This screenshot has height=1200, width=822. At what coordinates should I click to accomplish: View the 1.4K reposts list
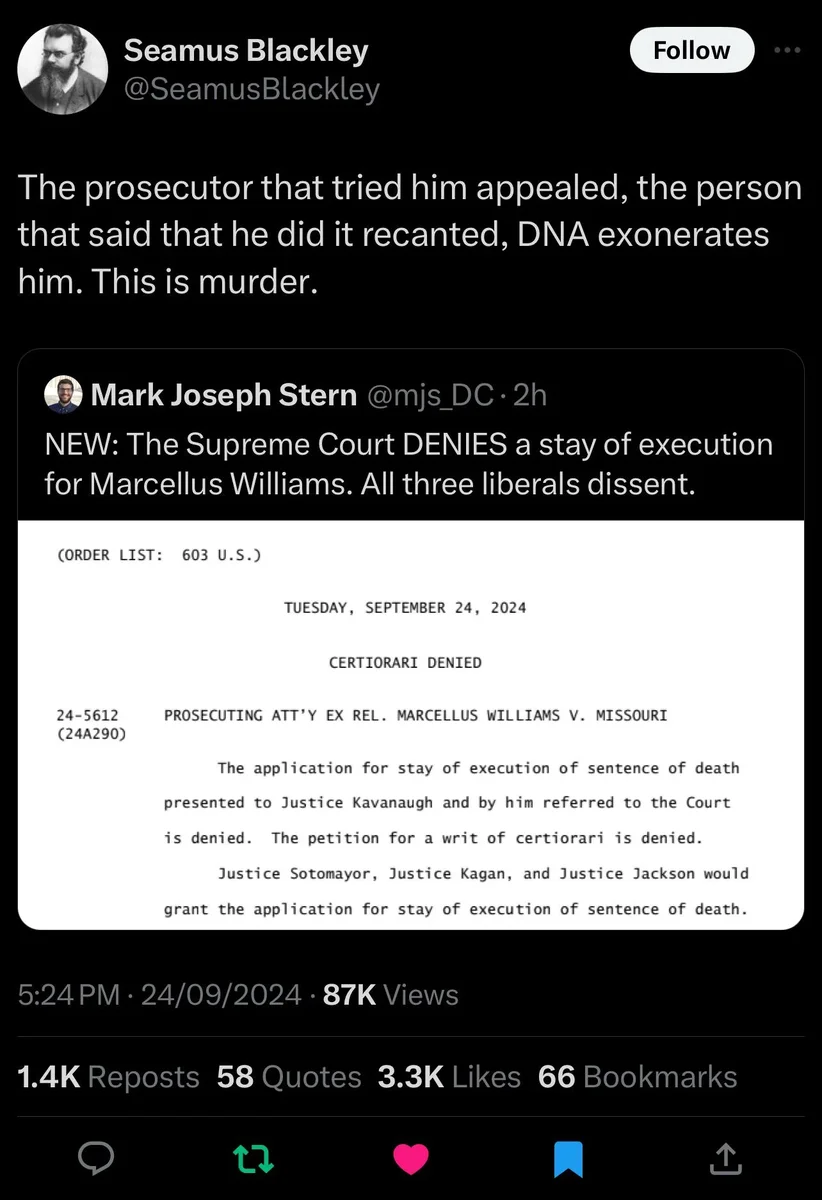click(x=108, y=1077)
